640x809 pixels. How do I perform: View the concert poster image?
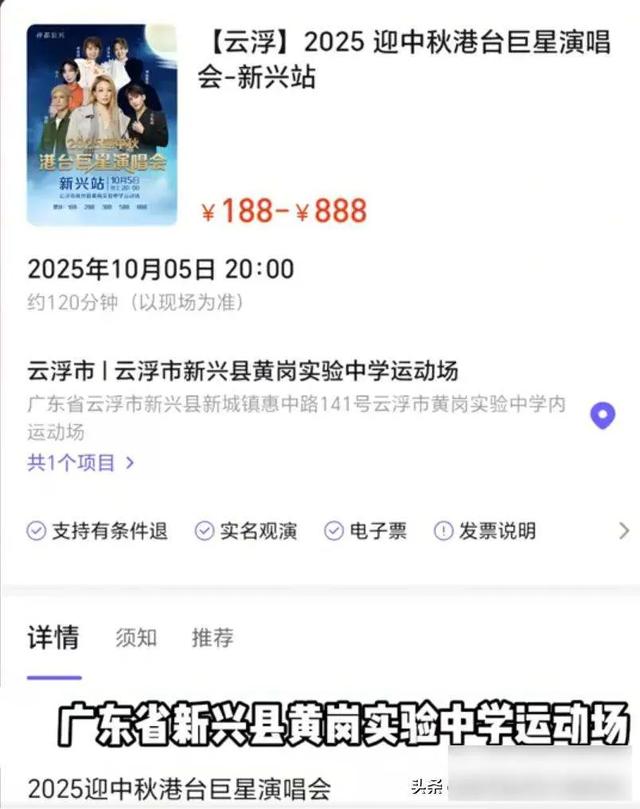(101, 126)
